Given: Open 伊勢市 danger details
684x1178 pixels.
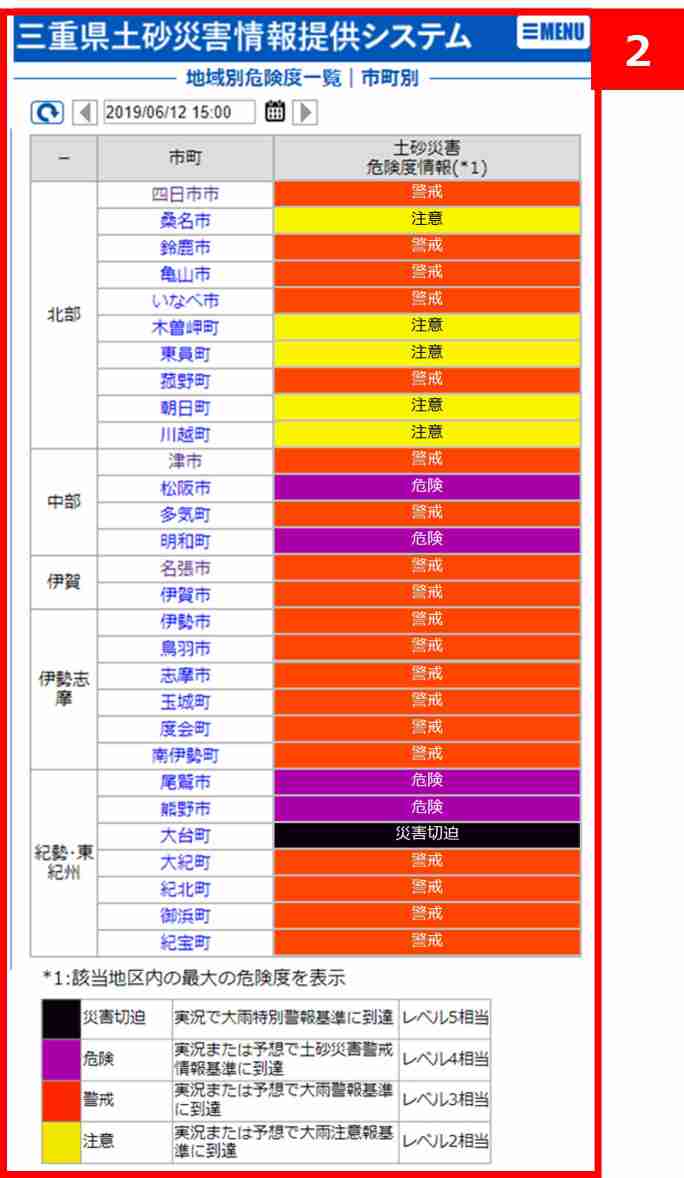Looking at the screenshot, I should [x=185, y=622].
